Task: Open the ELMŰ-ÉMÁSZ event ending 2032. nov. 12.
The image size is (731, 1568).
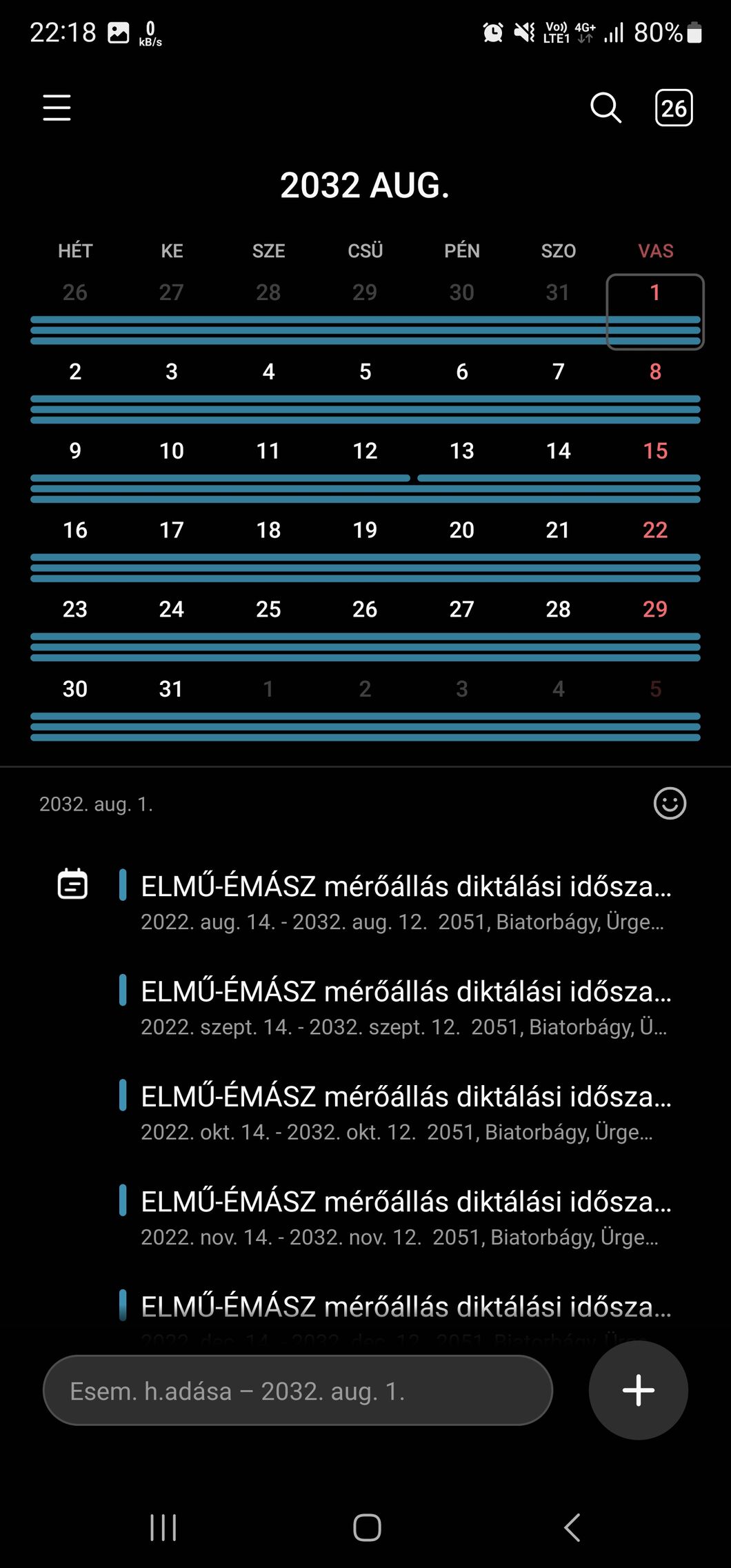Action: click(405, 1218)
